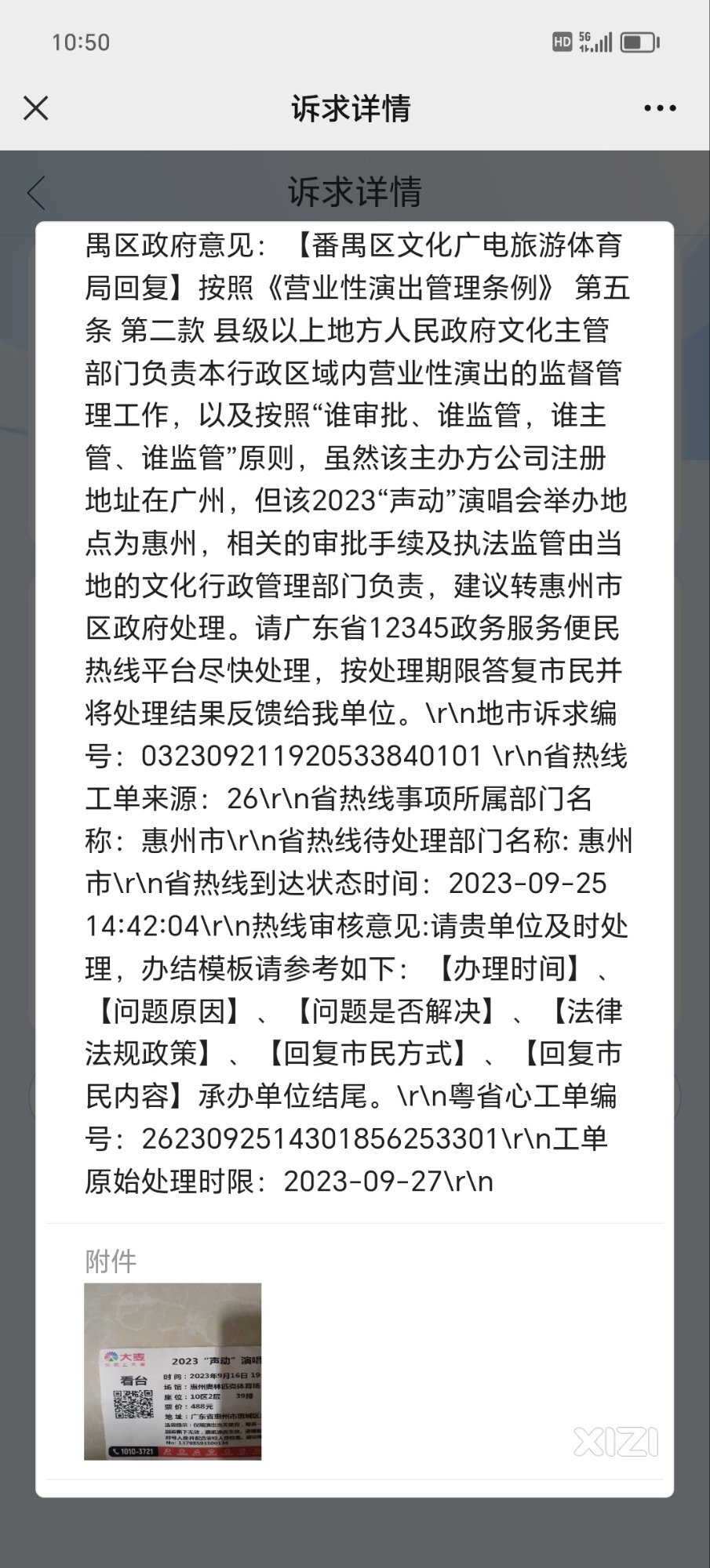Go back with the left arrow
The width and height of the screenshot is (710, 1568).
[x=36, y=193]
